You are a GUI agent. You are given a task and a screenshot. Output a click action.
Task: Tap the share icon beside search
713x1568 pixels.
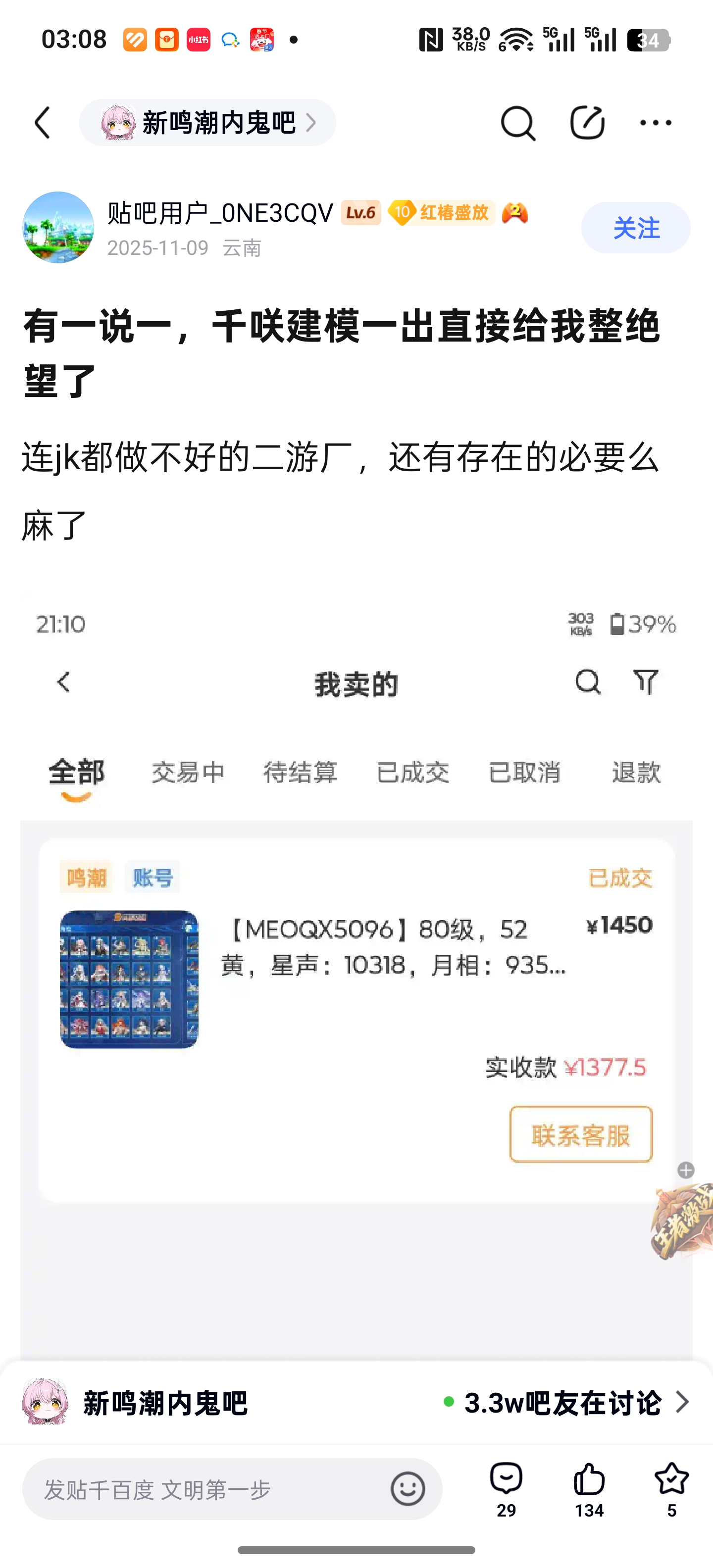pyautogui.click(x=587, y=123)
